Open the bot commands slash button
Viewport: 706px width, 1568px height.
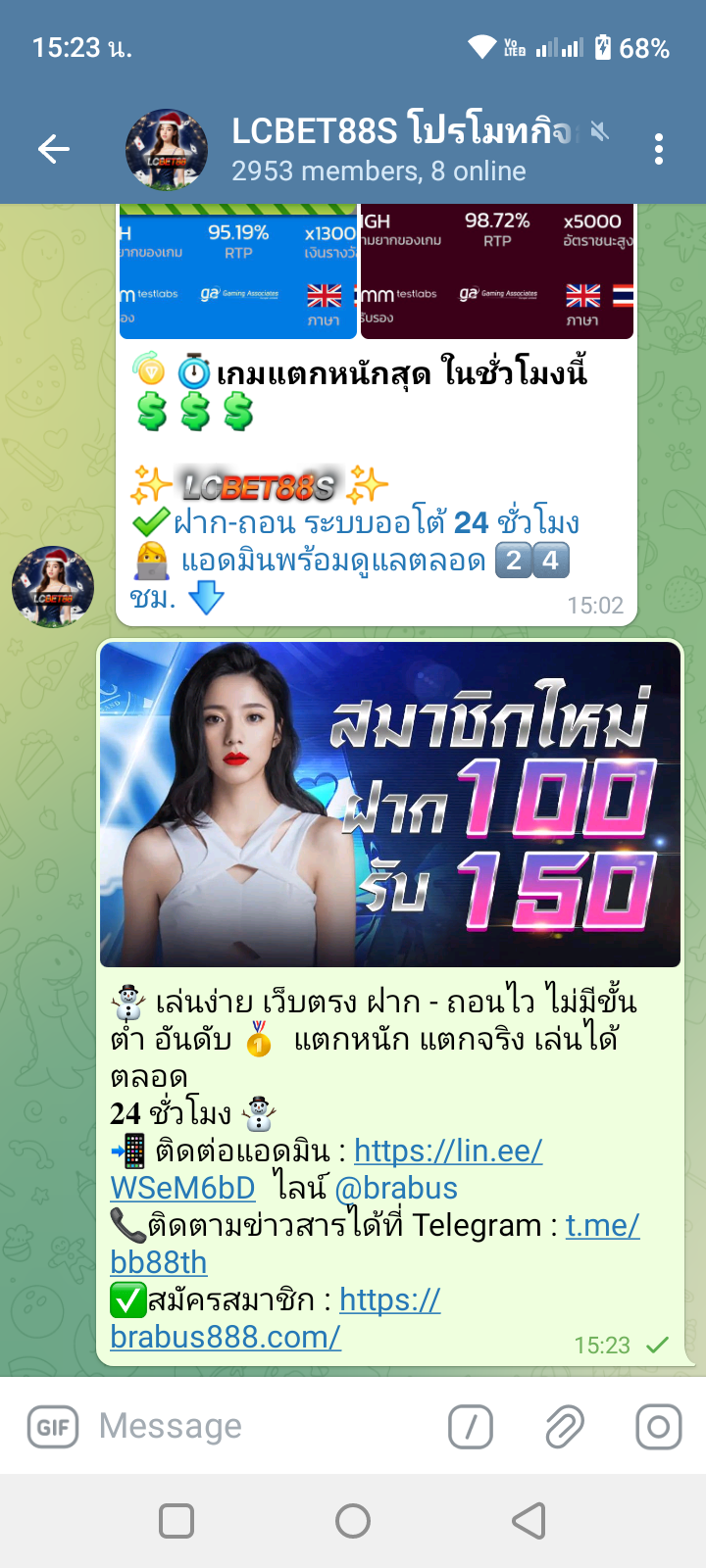[471, 1426]
